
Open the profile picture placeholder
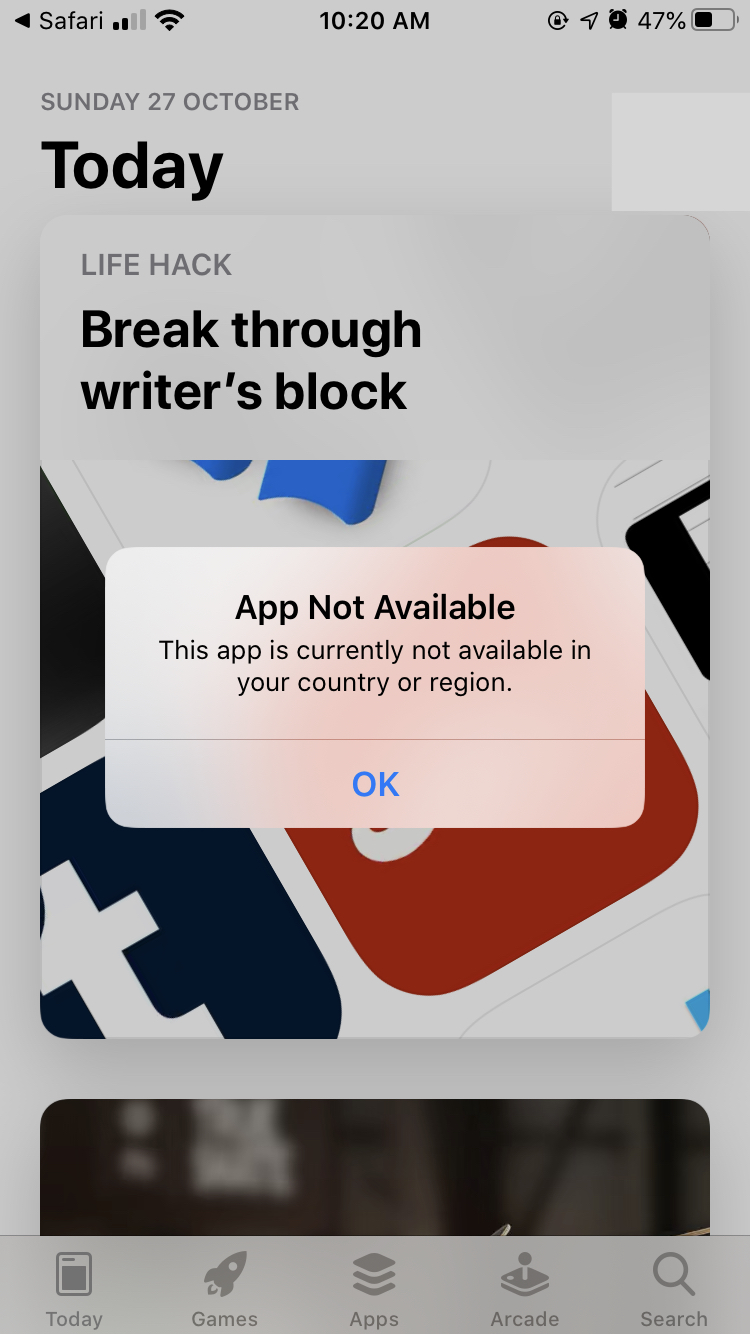point(690,152)
